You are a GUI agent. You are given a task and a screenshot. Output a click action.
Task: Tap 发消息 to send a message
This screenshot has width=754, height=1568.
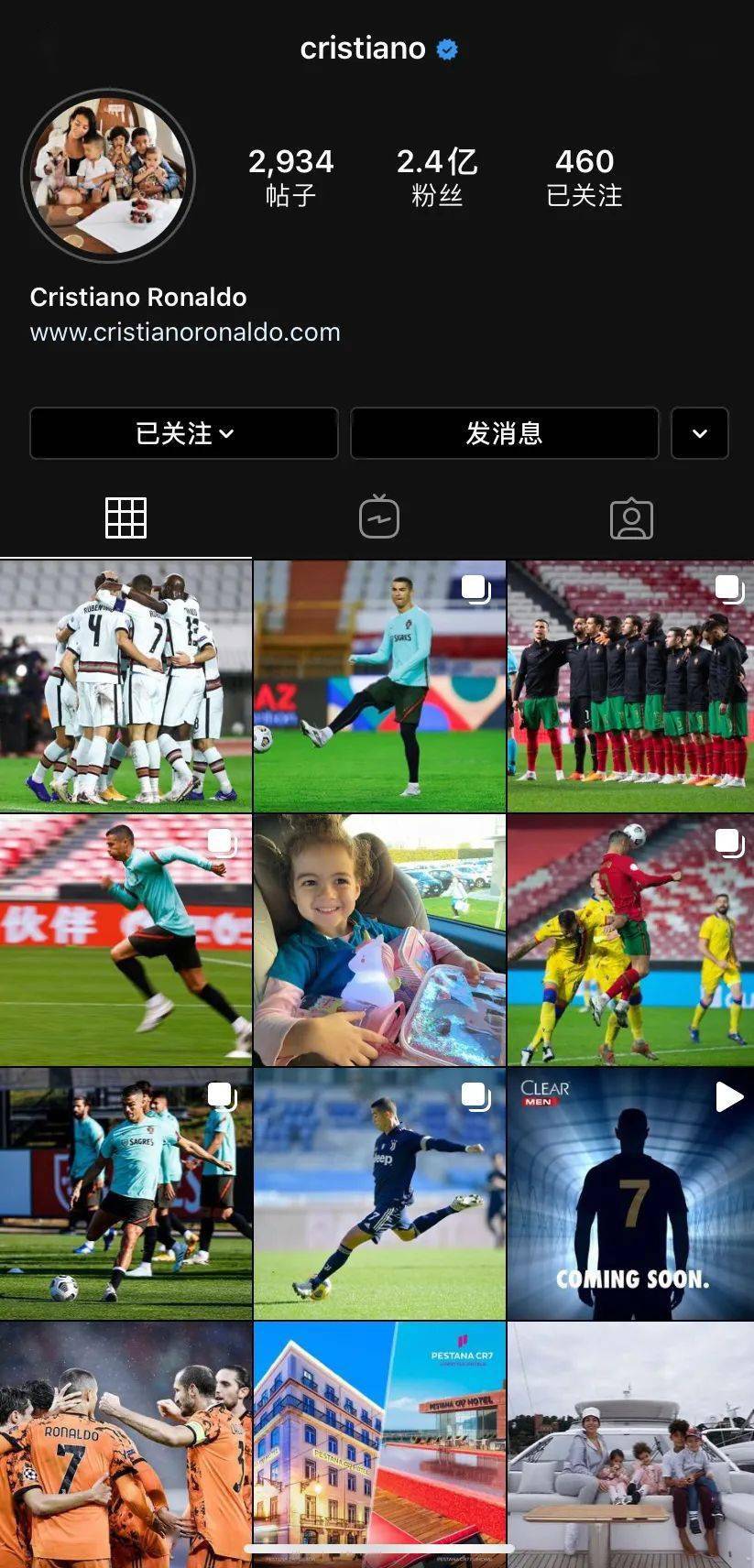coord(504,433)
